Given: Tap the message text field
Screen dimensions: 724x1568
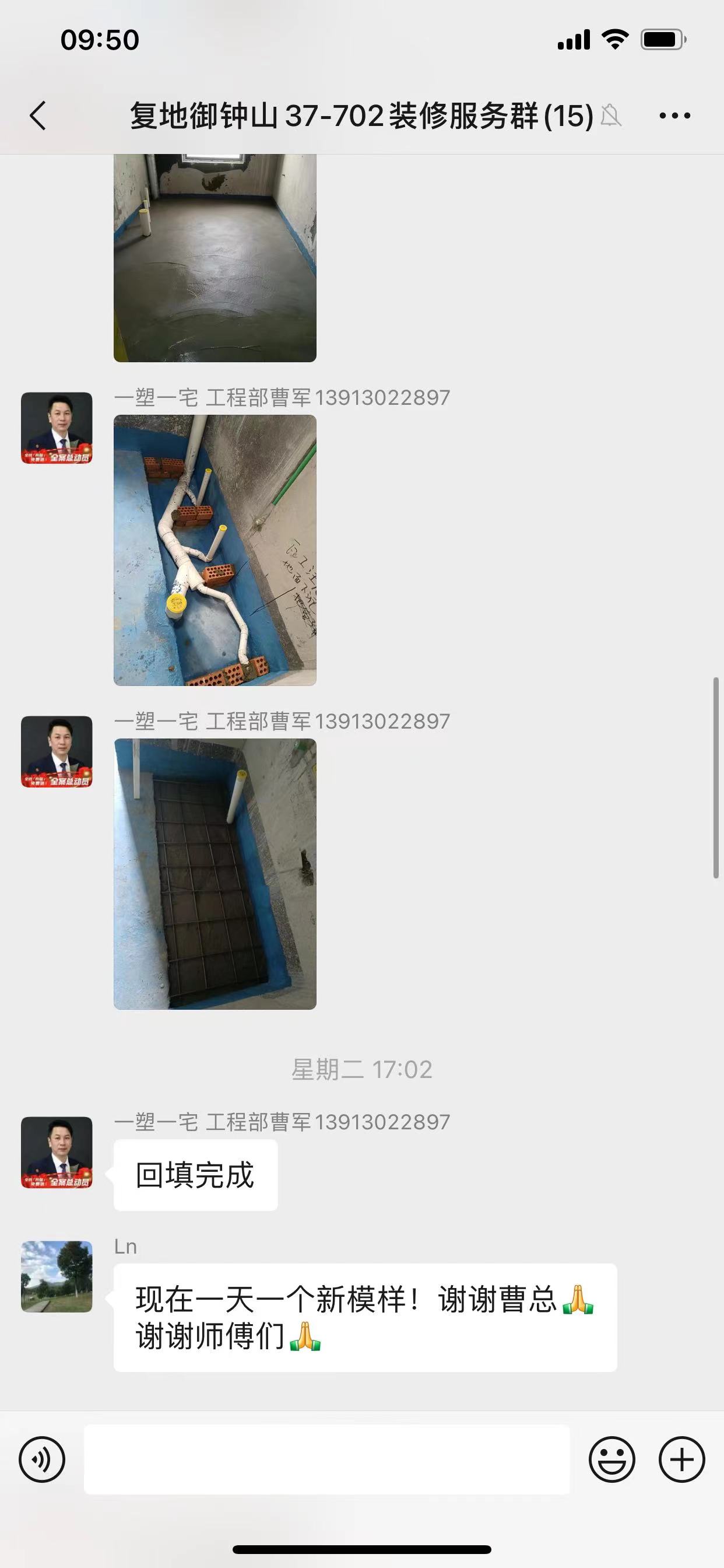Looking at the screenshot, I should tap(326, 1459).
